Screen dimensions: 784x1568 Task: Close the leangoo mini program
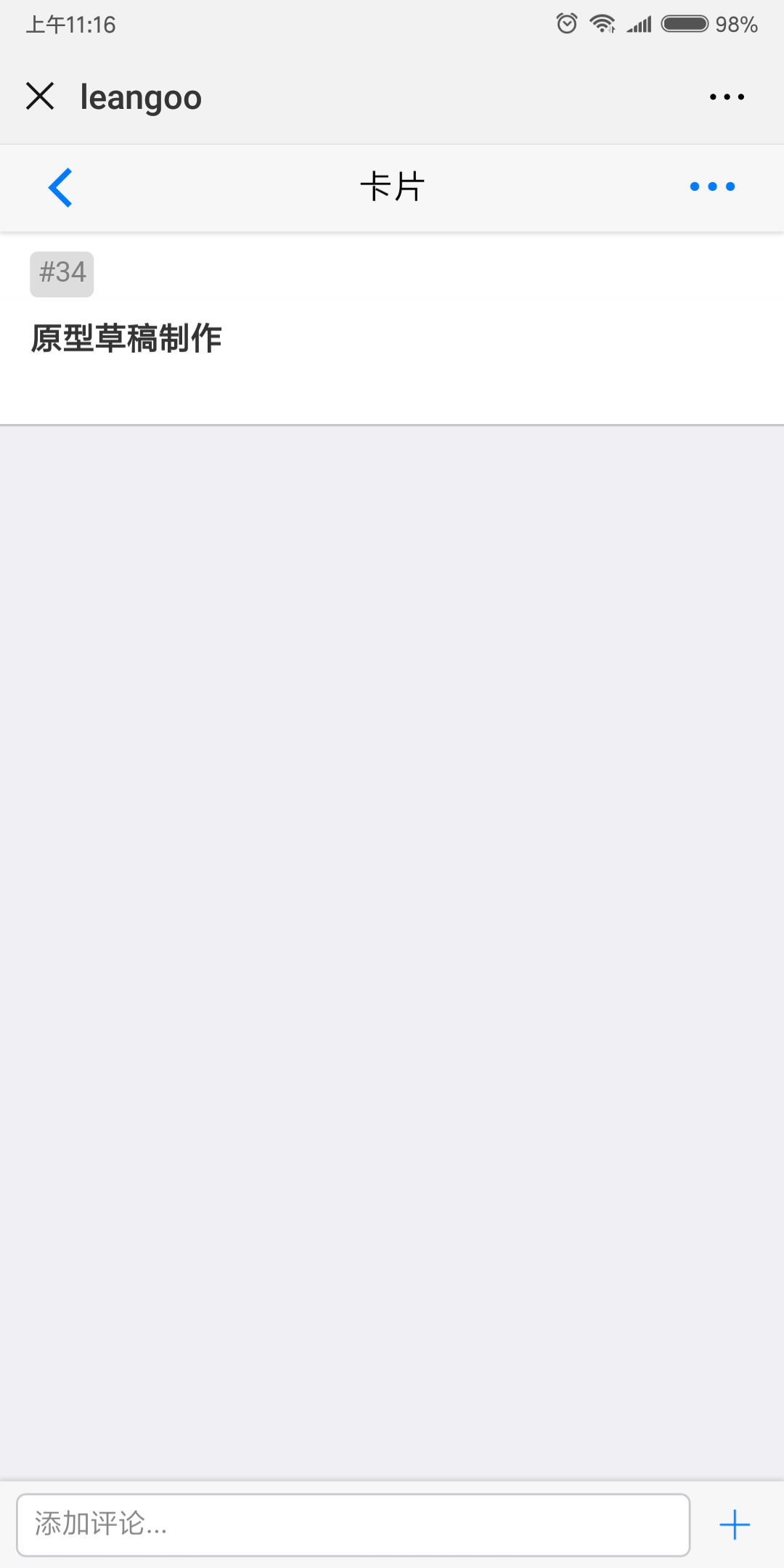(x=40, y=96)
